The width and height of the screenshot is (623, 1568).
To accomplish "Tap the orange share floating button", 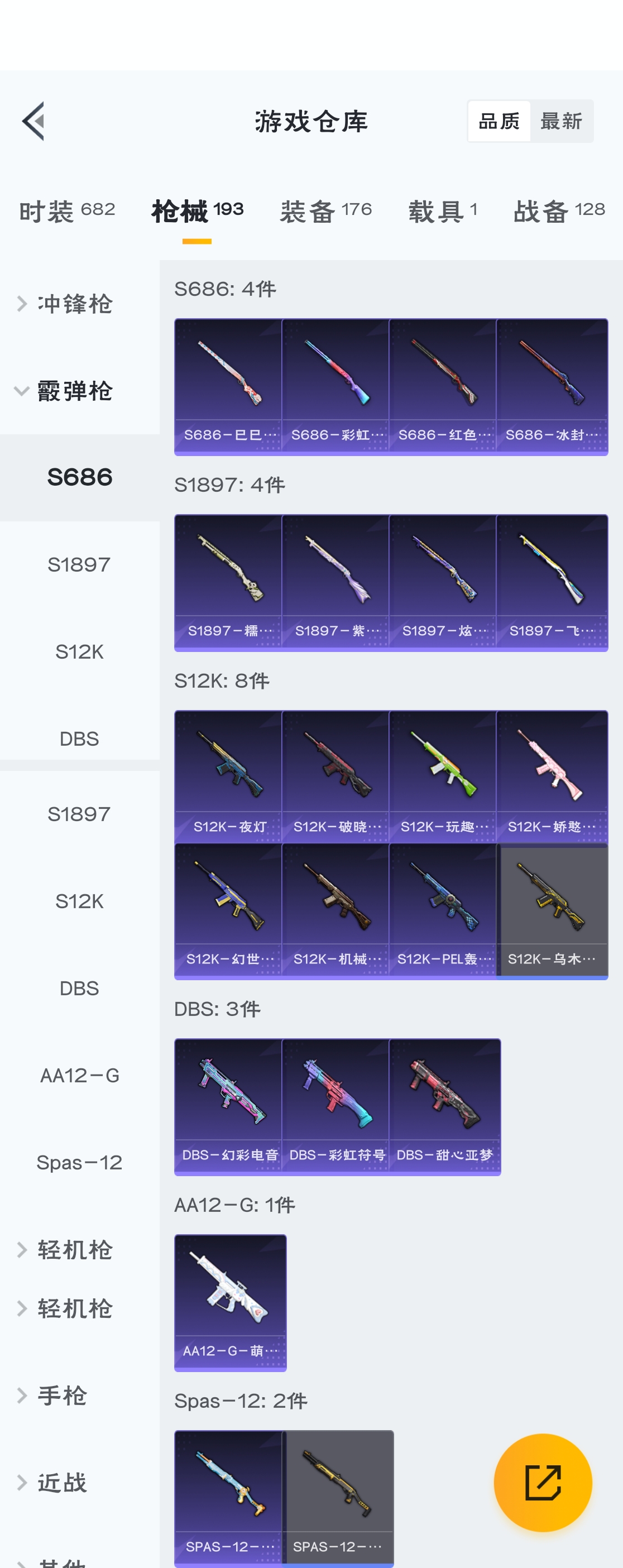I will [543, 1482].
